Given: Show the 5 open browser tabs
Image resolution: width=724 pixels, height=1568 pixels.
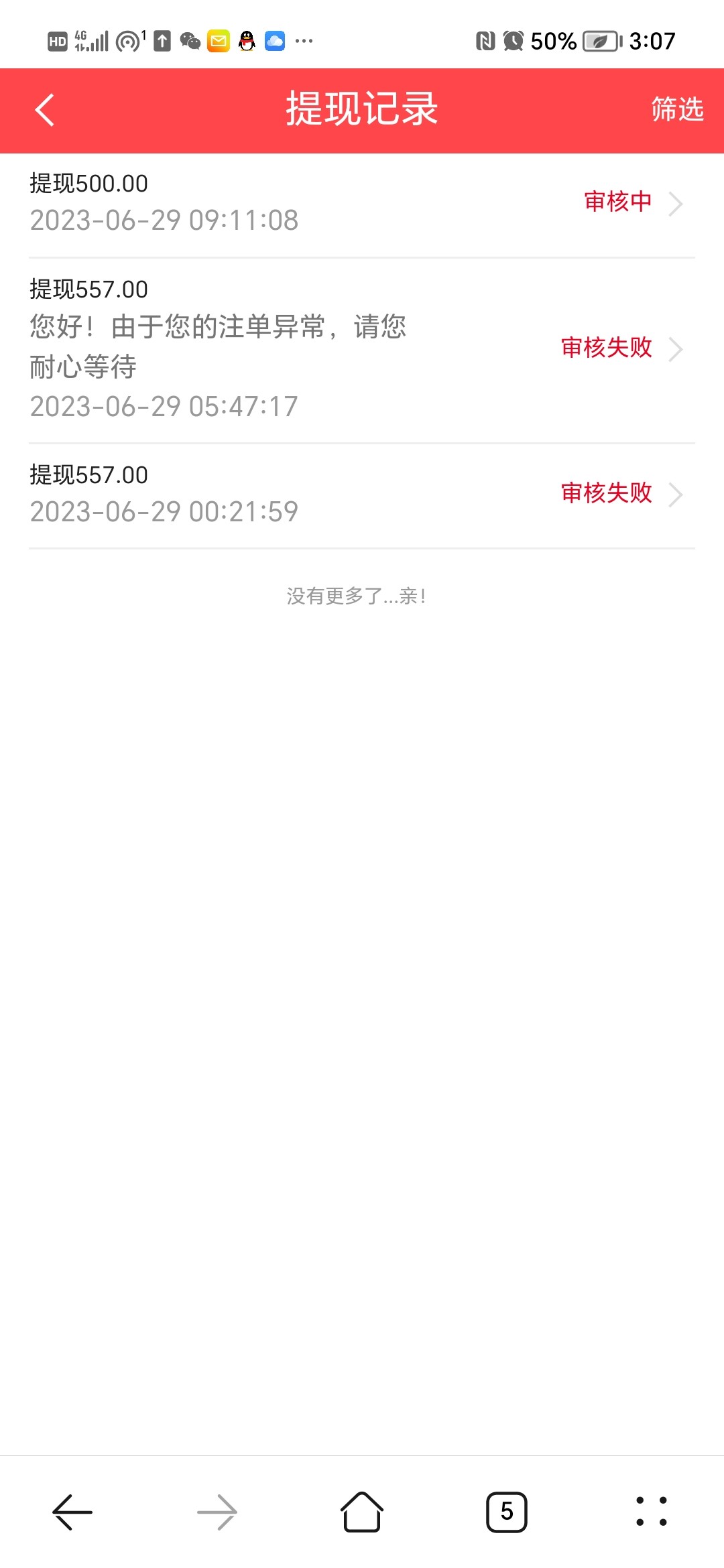Looking at the screenshot, I should (x=506, y=1512).
